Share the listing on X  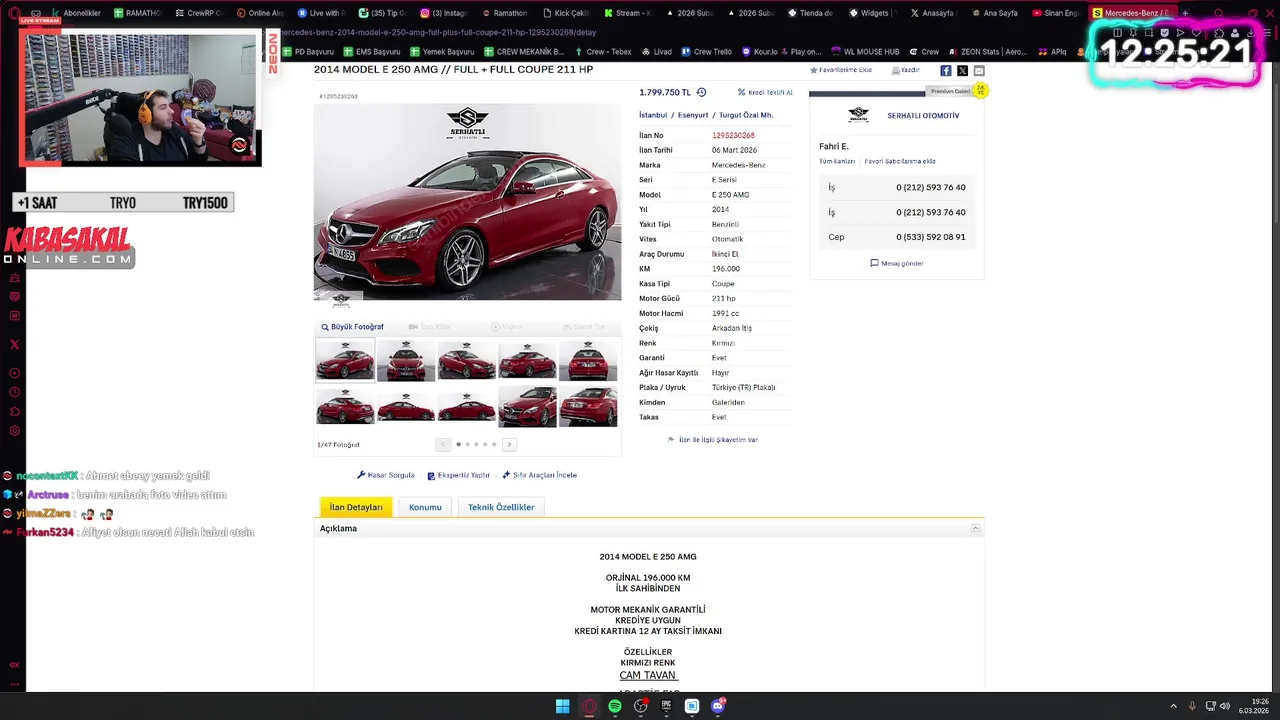coord(962,70)
